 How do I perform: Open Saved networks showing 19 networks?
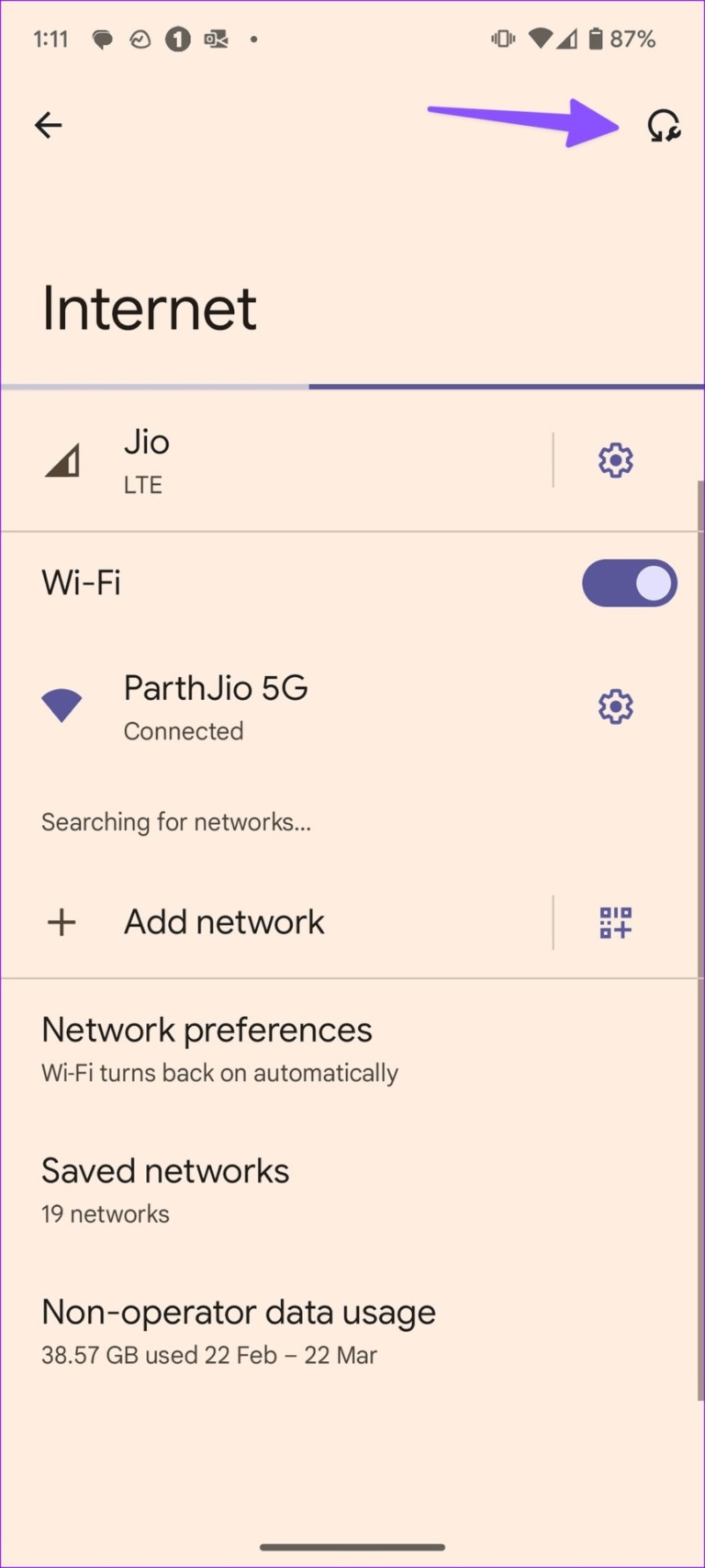(165, 1188)
